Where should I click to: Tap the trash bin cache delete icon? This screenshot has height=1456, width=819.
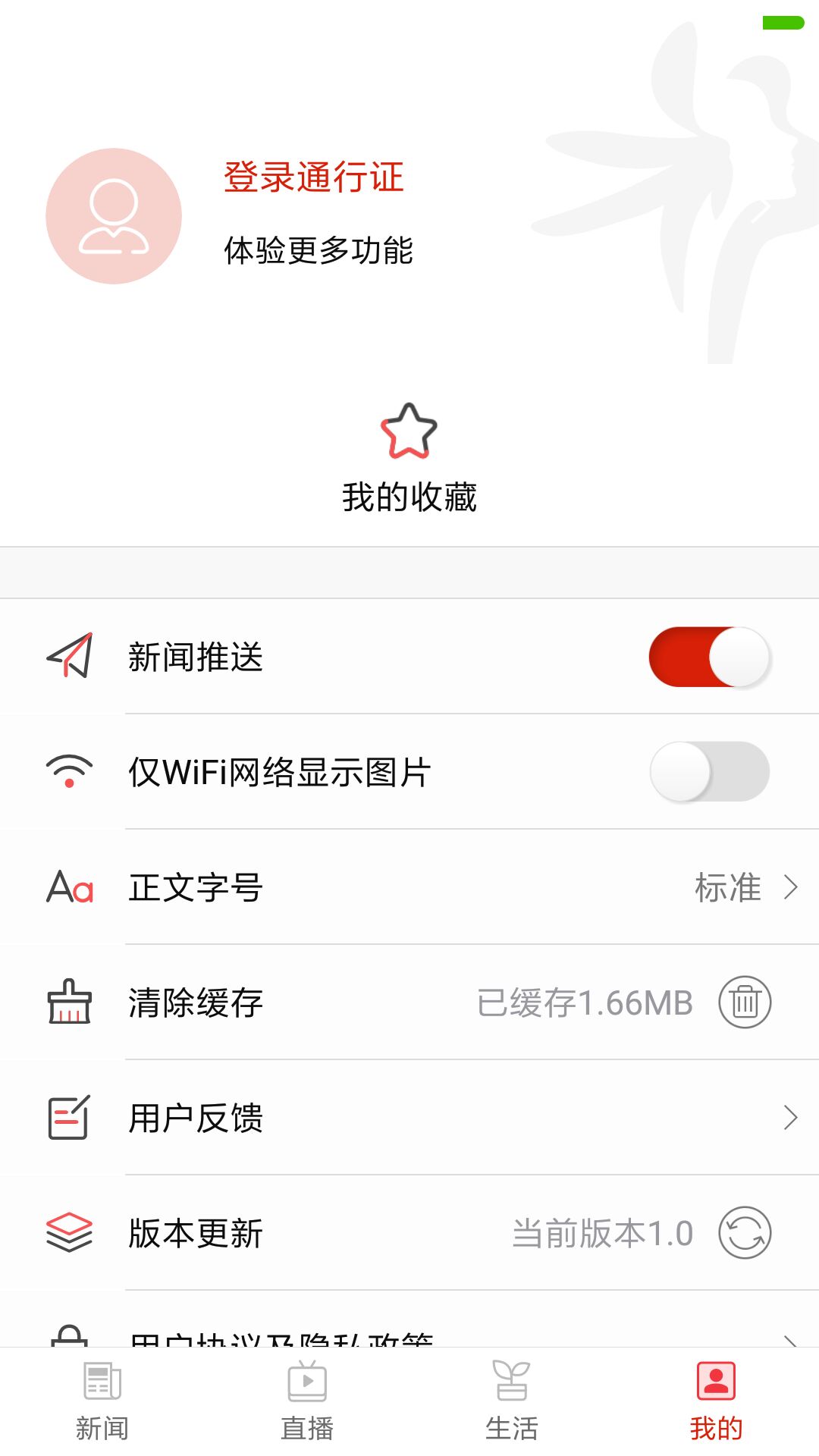click(x=744, y=1001)
